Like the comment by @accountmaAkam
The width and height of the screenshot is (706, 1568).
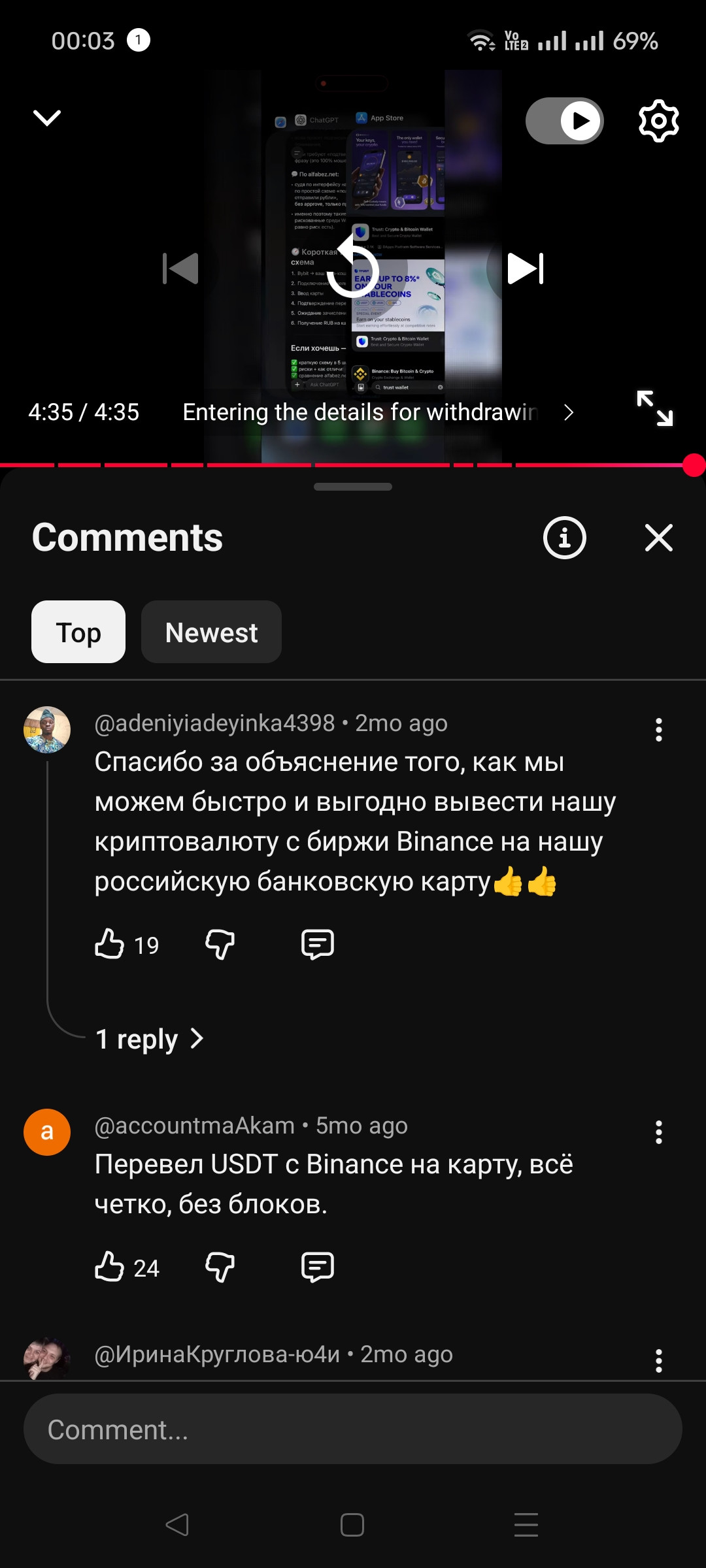tap(109, 1267)
